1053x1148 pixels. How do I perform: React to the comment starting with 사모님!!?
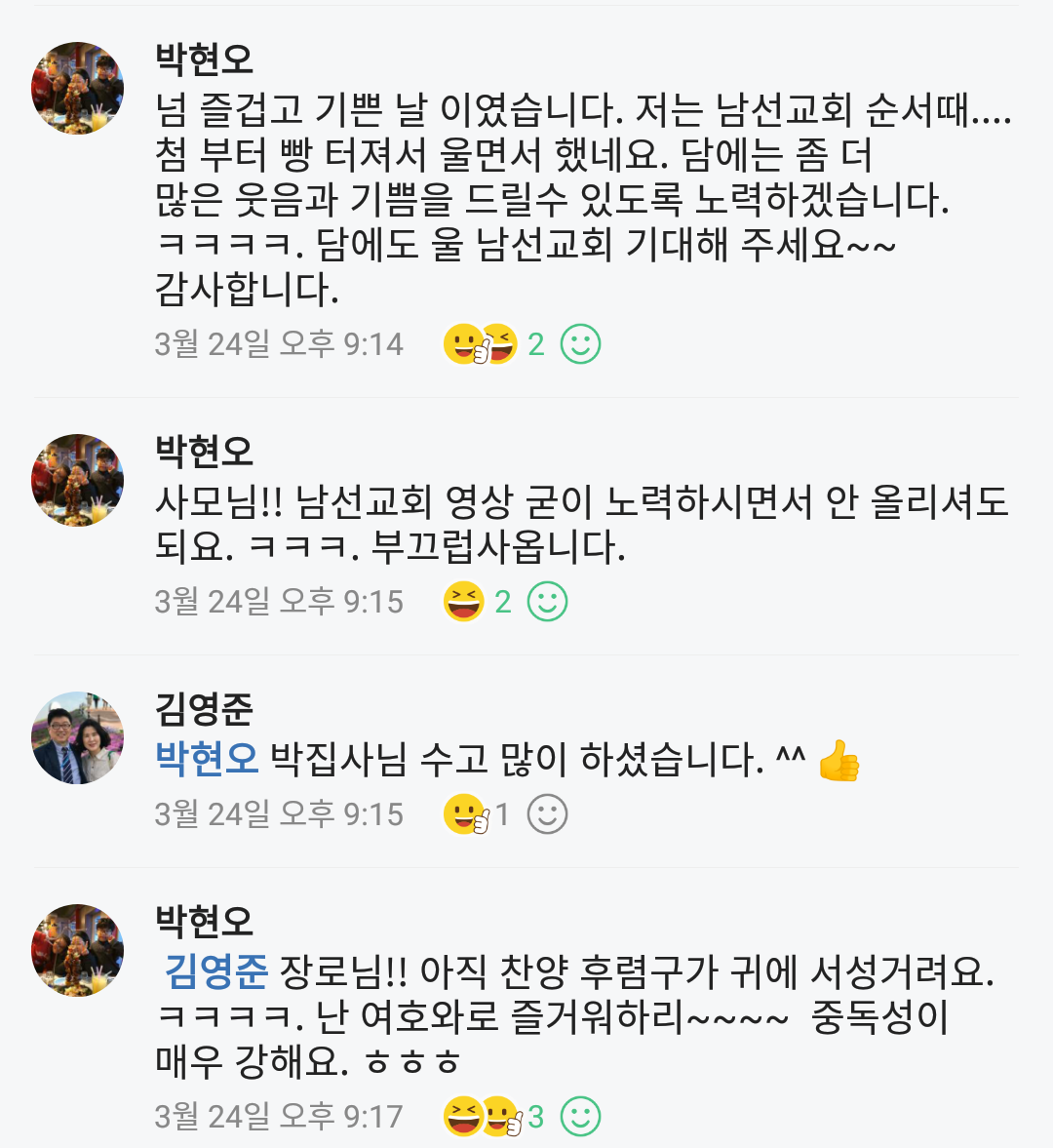[x=547, y=602]
